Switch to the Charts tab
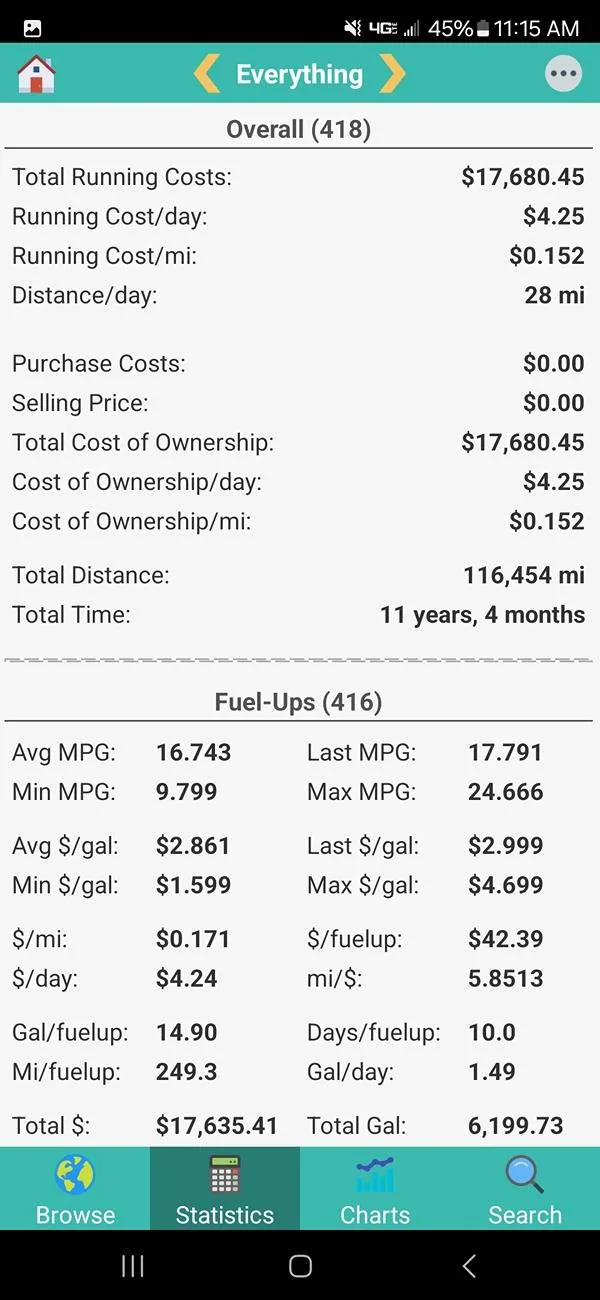The image size is (600, 1300). (375, 1189)
